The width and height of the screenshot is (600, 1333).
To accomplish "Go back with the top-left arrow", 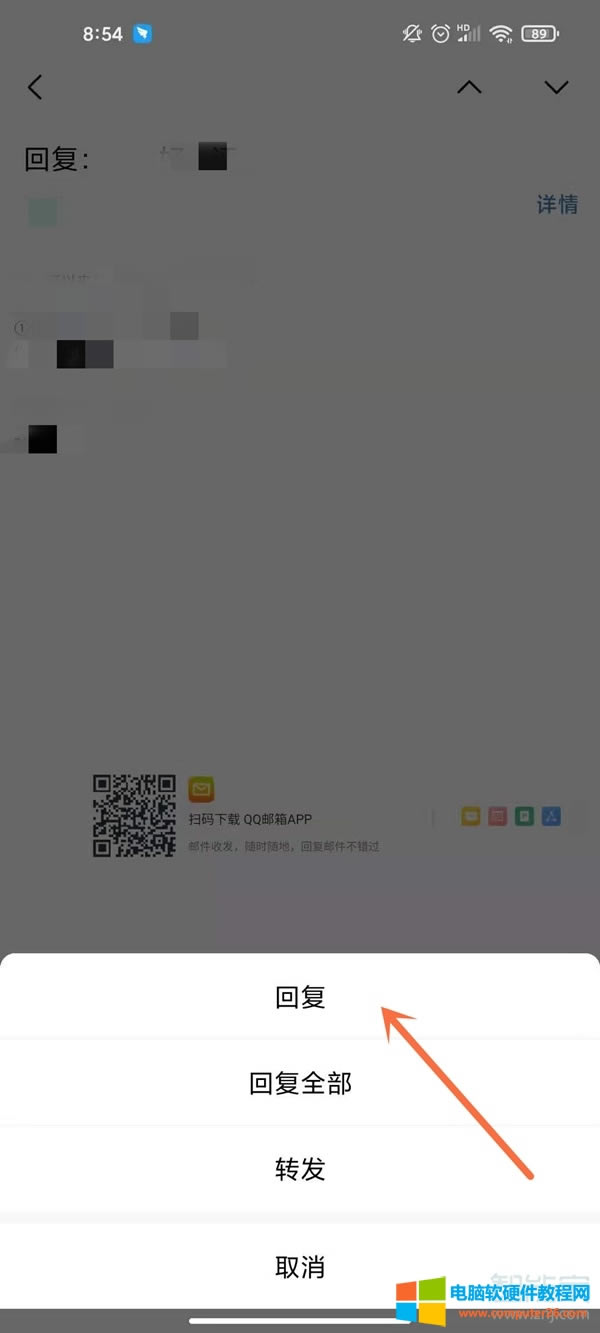I will coord(35,87).
